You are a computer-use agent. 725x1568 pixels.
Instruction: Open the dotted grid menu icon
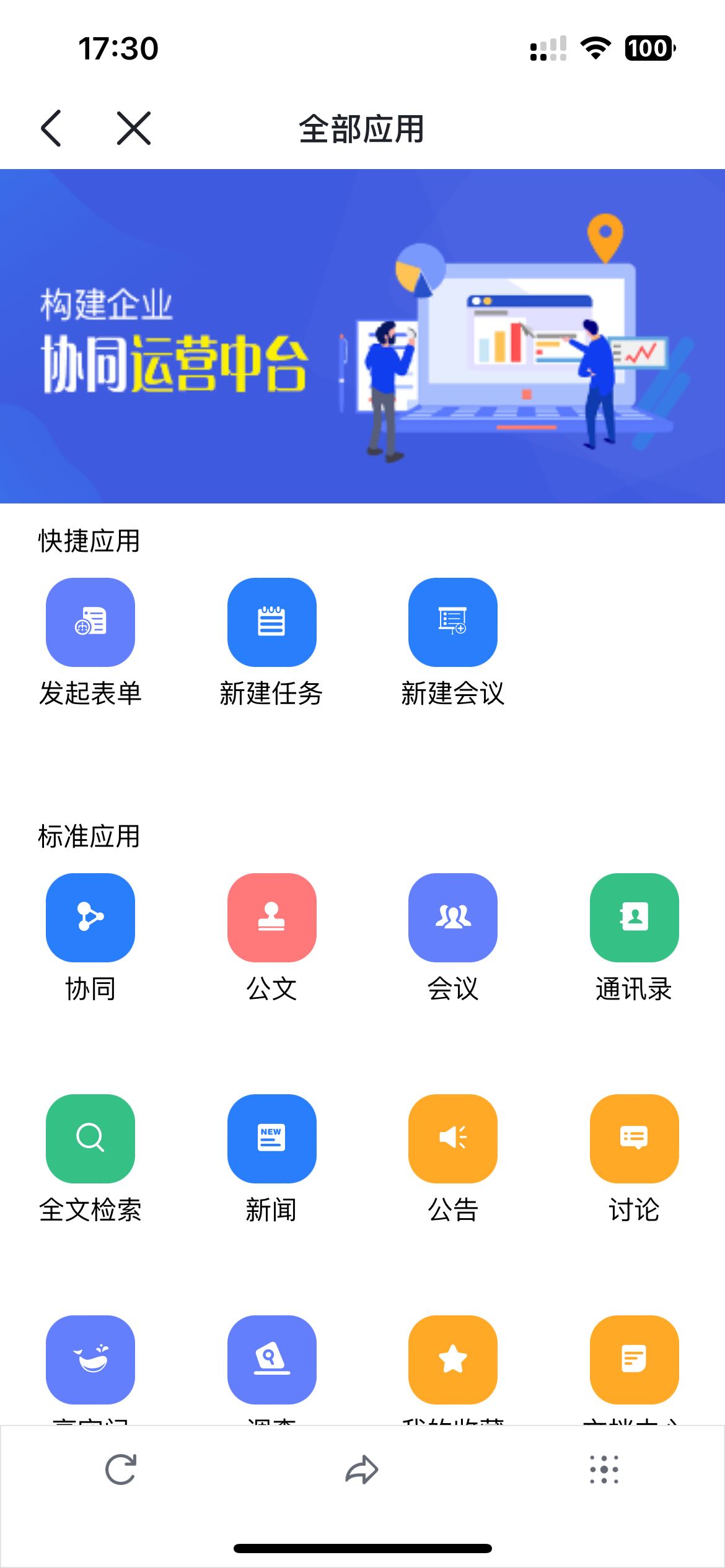(604, 1470)
